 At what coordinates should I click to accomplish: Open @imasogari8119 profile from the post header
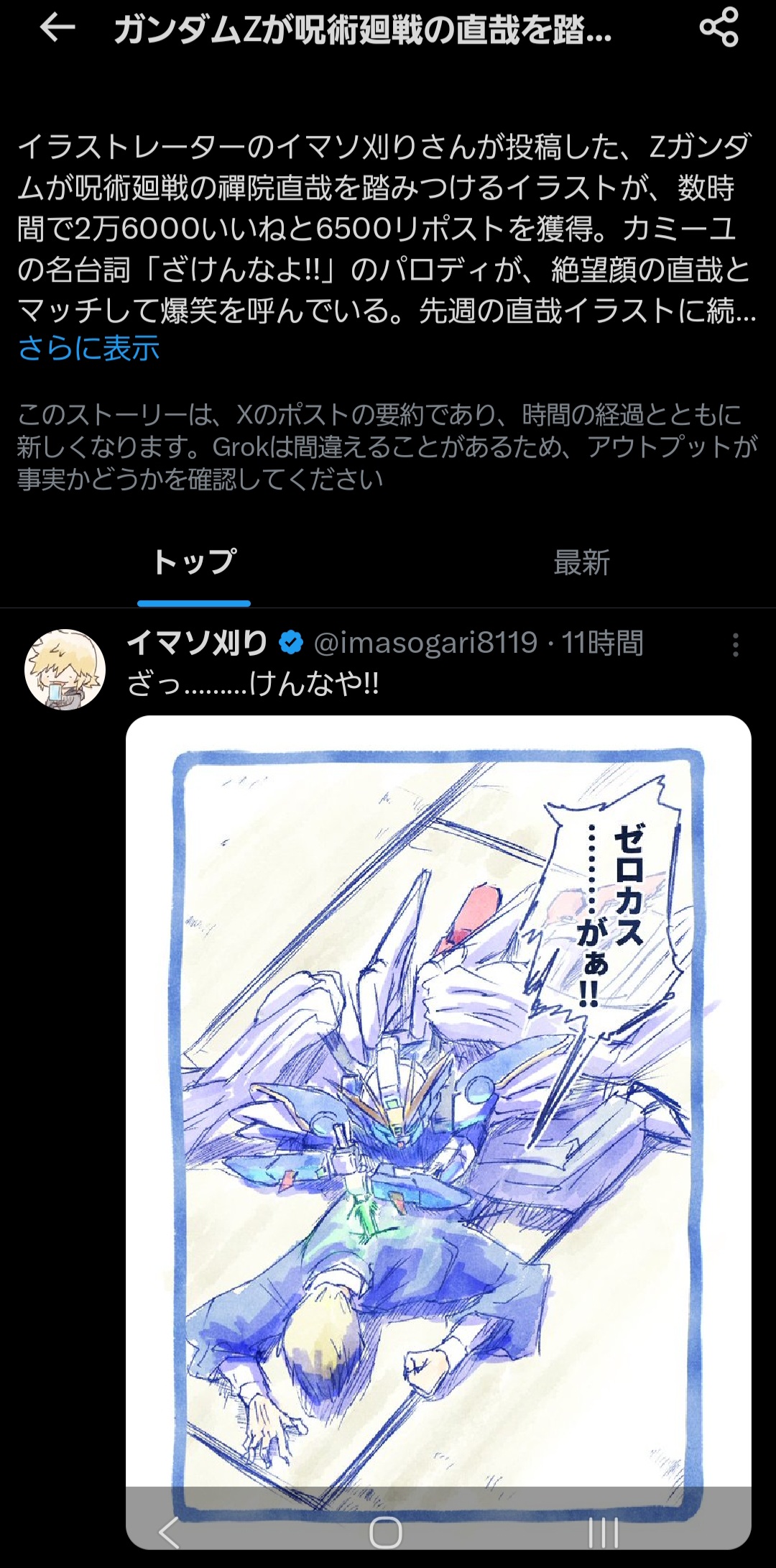pos(425,643)
